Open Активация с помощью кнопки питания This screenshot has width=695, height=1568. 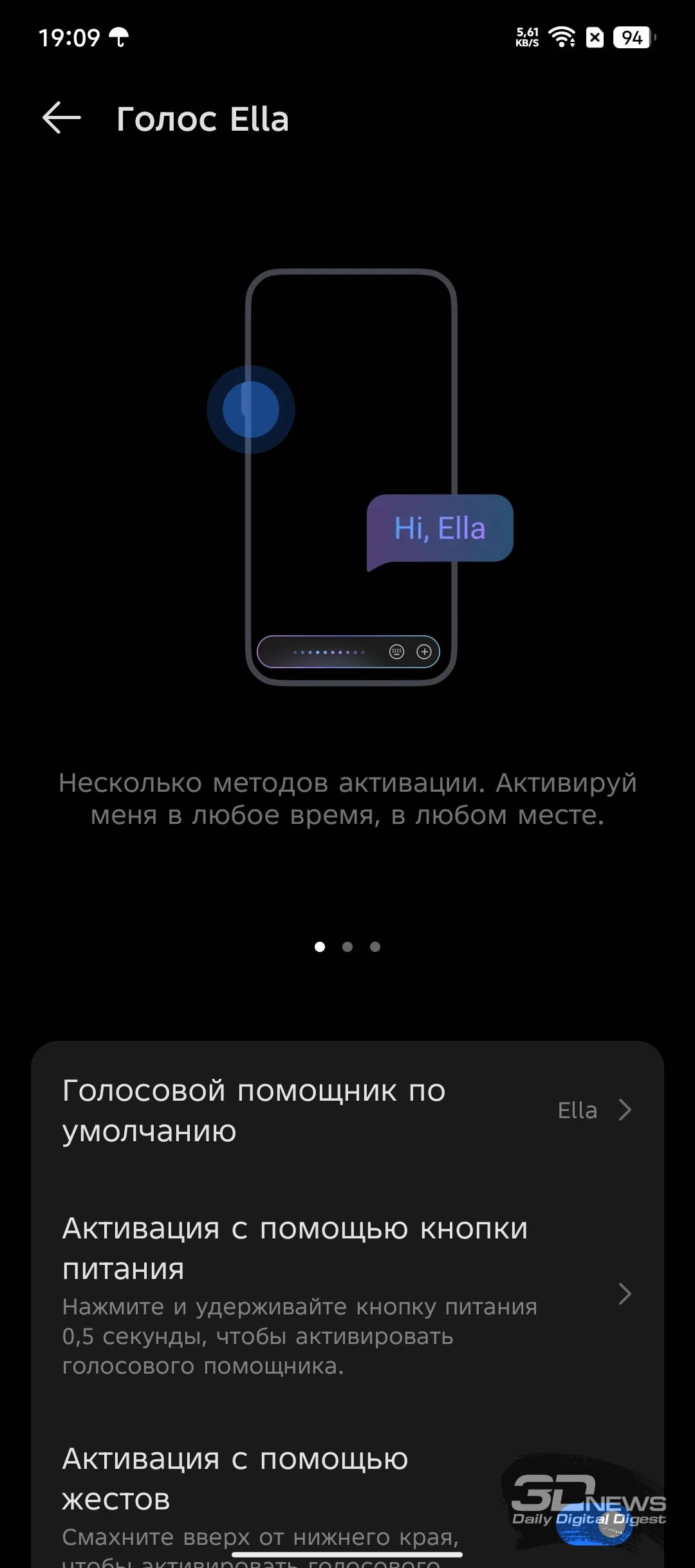pyautogui.click(x=347, y=1294)
